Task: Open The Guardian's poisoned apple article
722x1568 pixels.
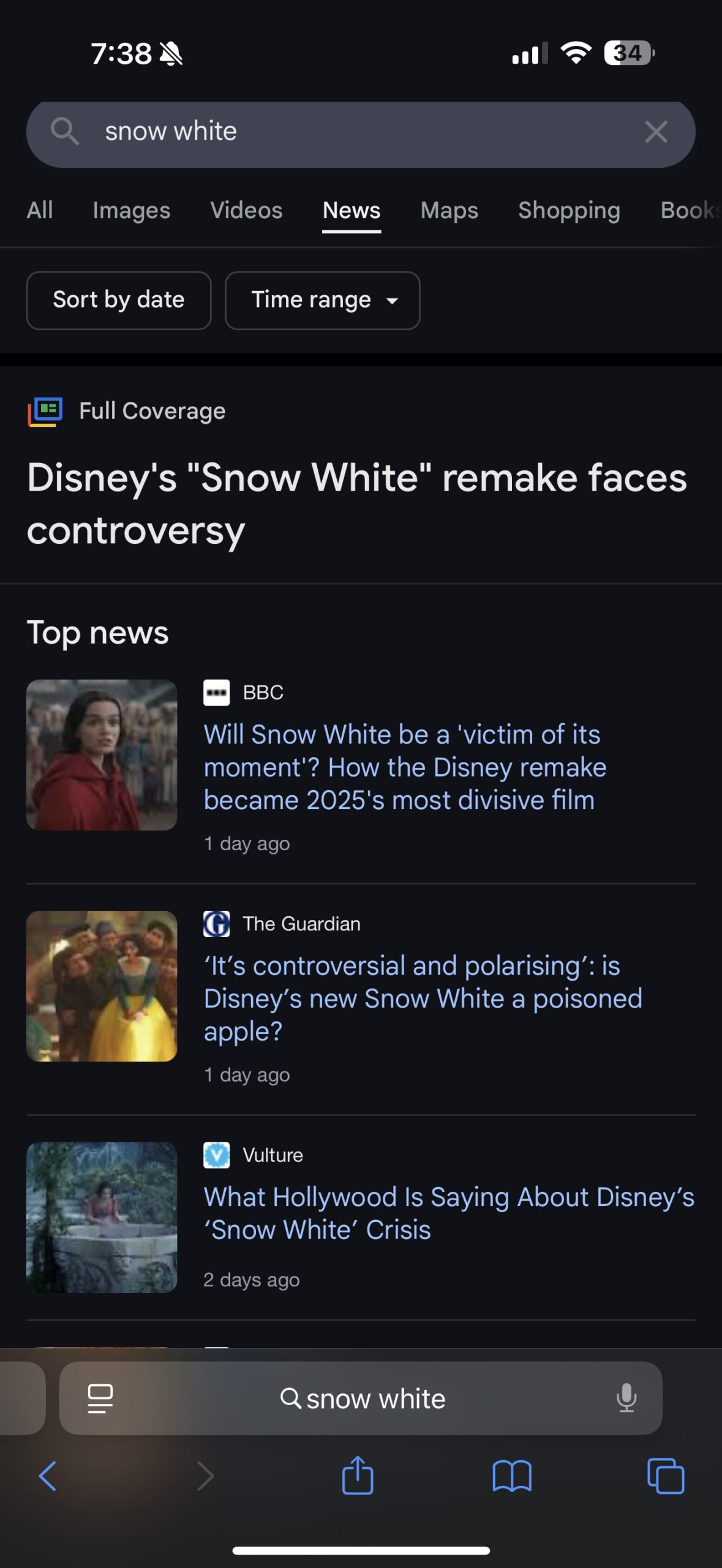Action: pyautogui.click(x=423, y=998)
